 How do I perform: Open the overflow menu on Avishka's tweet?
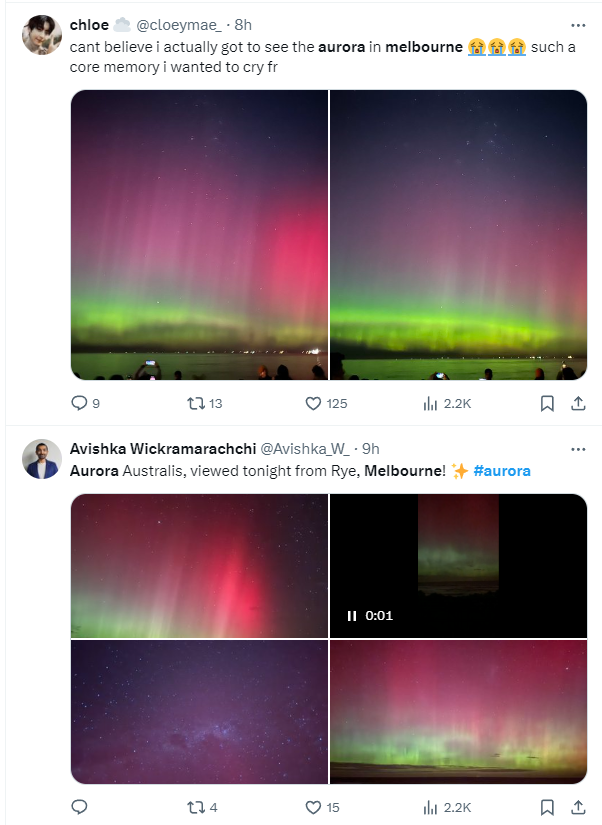click(577, 449)
